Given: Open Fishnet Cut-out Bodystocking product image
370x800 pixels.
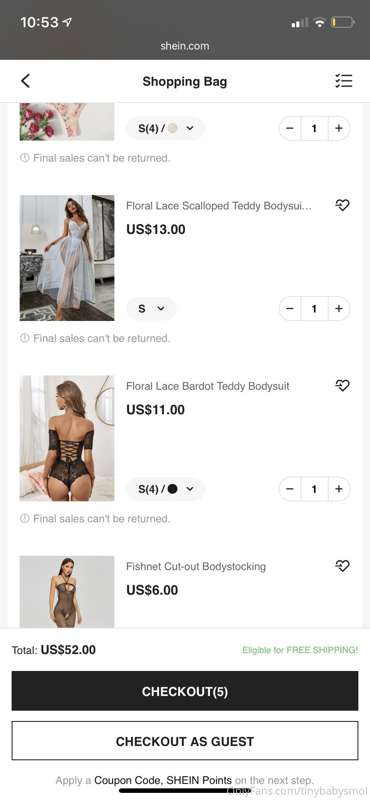Looking at the screenshot, I should click(67, 592).
